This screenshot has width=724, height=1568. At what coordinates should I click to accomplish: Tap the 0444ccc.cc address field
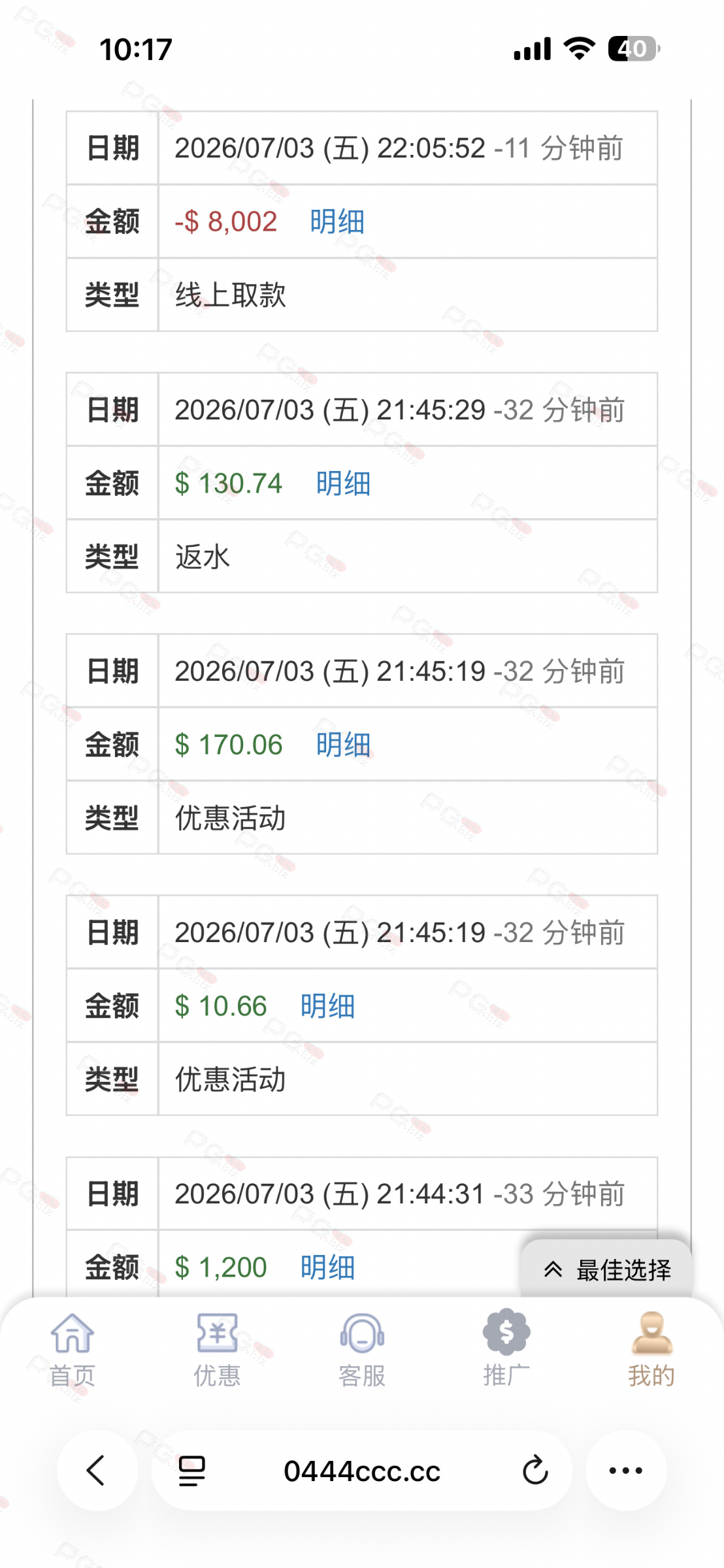coord(362,1471)
